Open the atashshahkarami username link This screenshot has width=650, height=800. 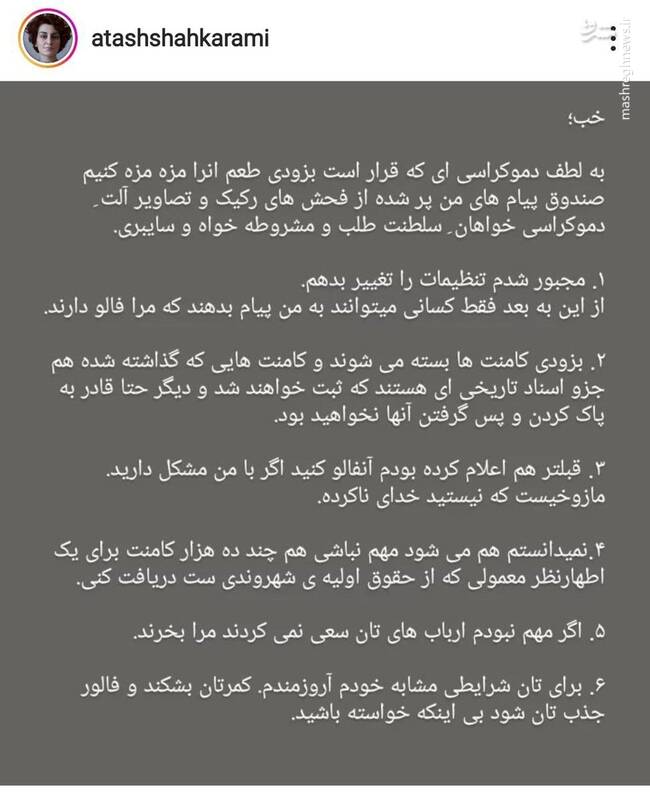pyautogui.click(x=179, y=40)
